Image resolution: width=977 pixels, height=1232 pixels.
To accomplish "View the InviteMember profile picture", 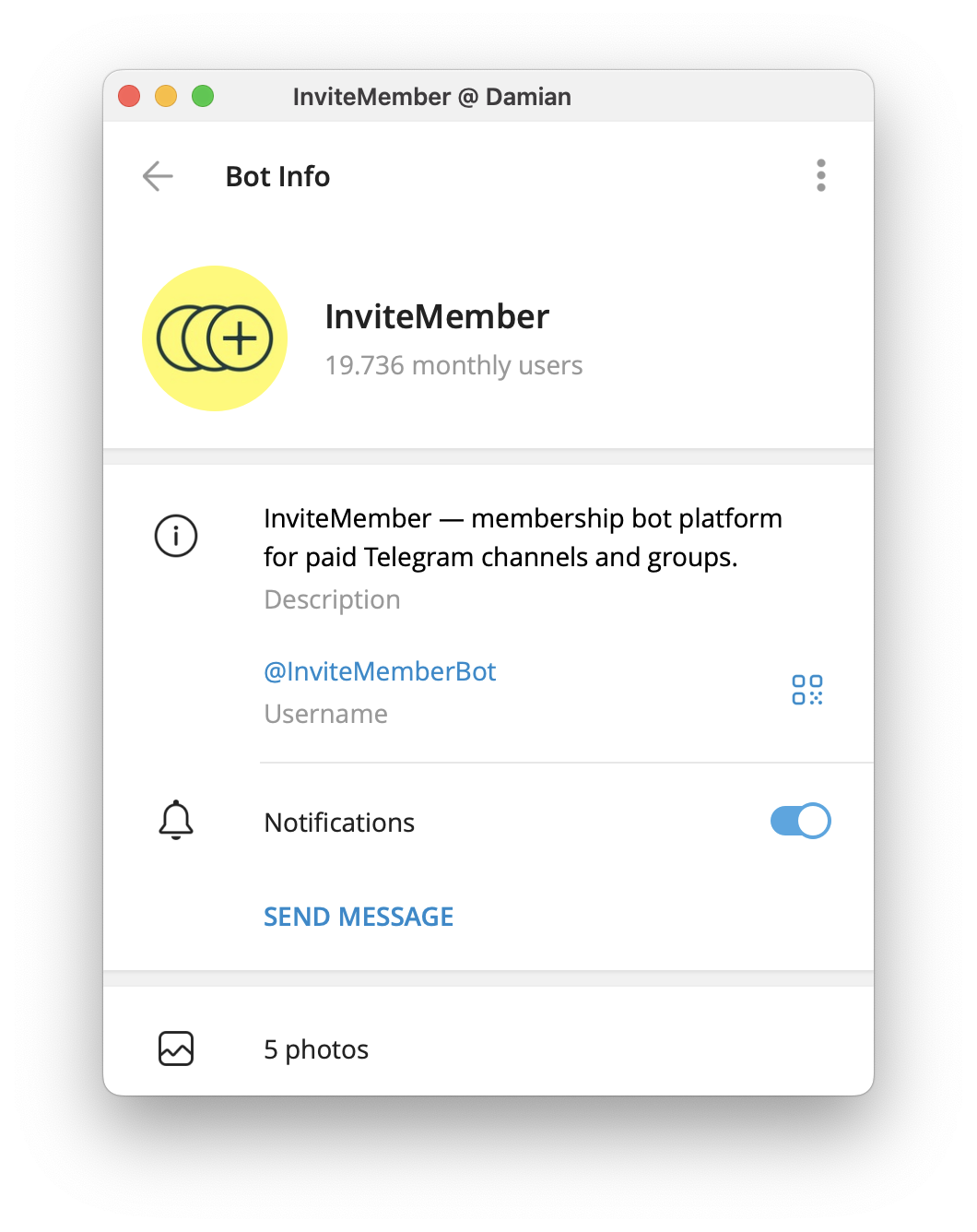I will click(x=215, y=338).
